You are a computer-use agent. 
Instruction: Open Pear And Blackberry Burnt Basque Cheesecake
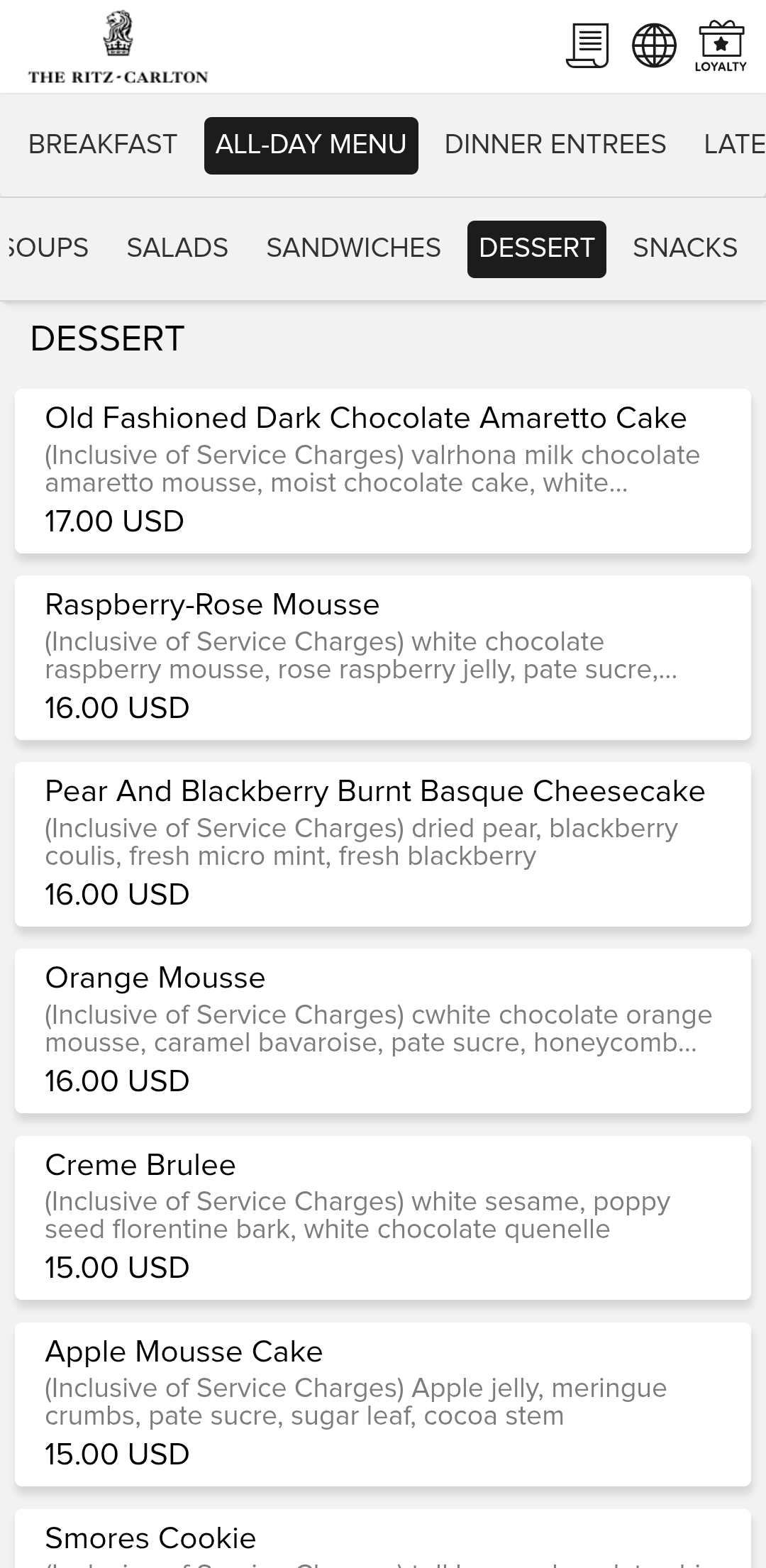[383, 844]
